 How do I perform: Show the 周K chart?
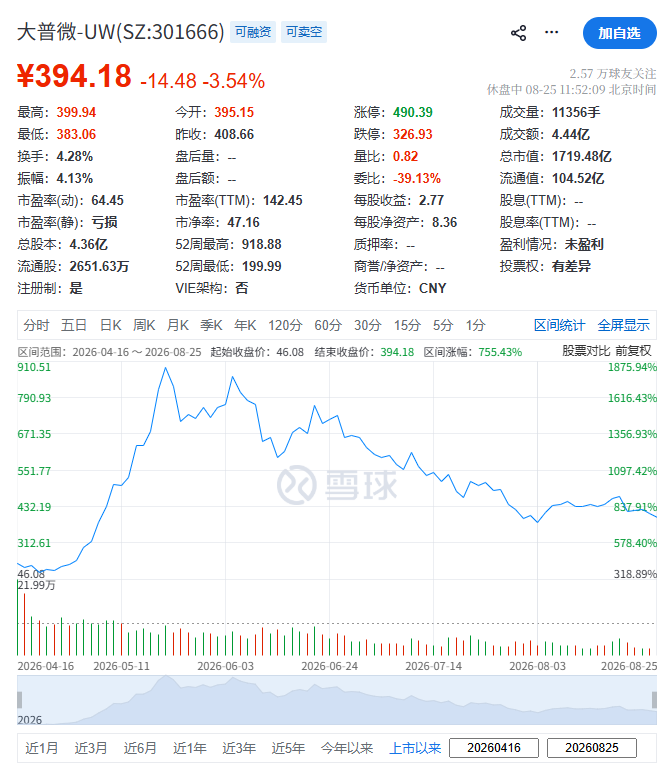coord(144,325)
